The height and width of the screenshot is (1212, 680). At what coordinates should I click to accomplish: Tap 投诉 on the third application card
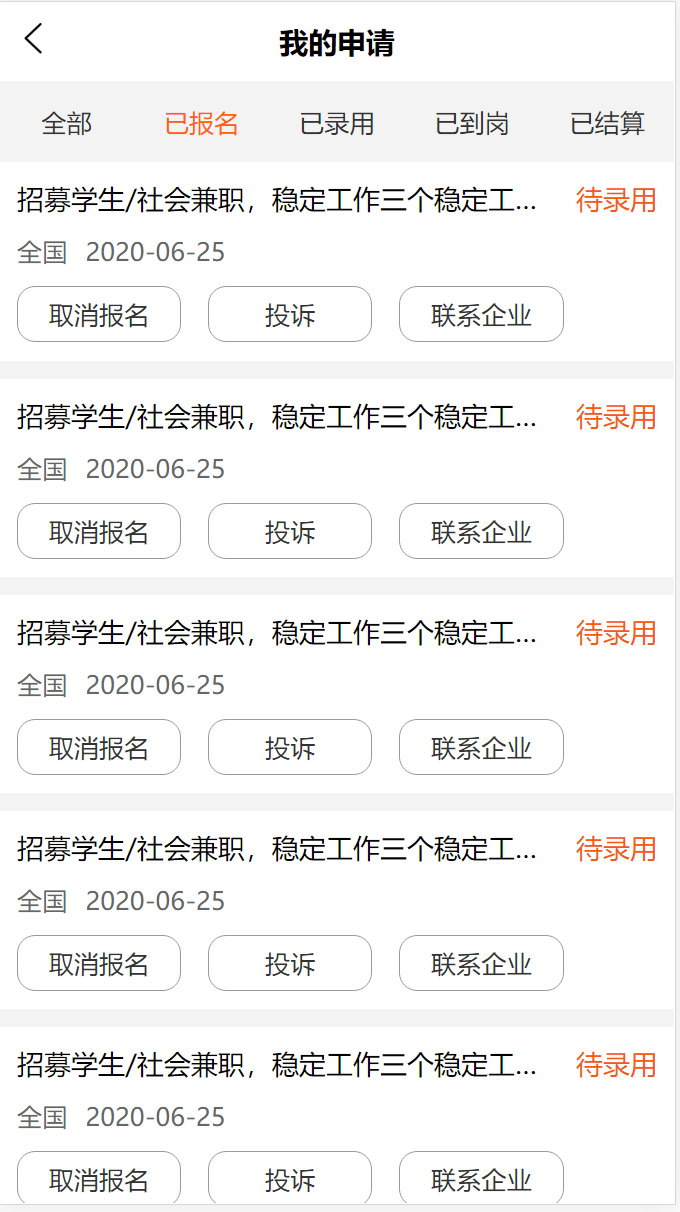[x=290, y=747]
